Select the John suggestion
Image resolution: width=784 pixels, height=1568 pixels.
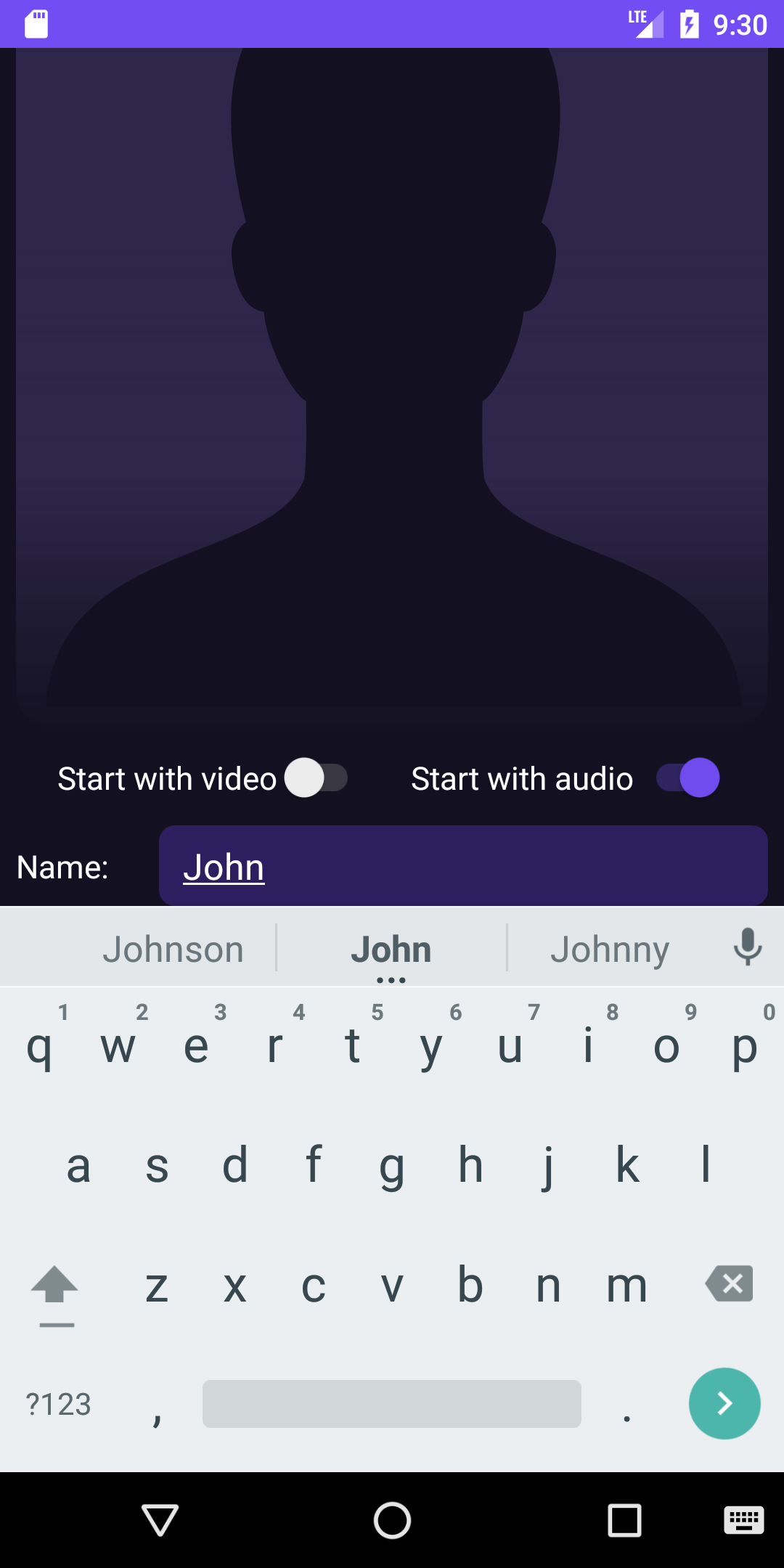[391, 948]
